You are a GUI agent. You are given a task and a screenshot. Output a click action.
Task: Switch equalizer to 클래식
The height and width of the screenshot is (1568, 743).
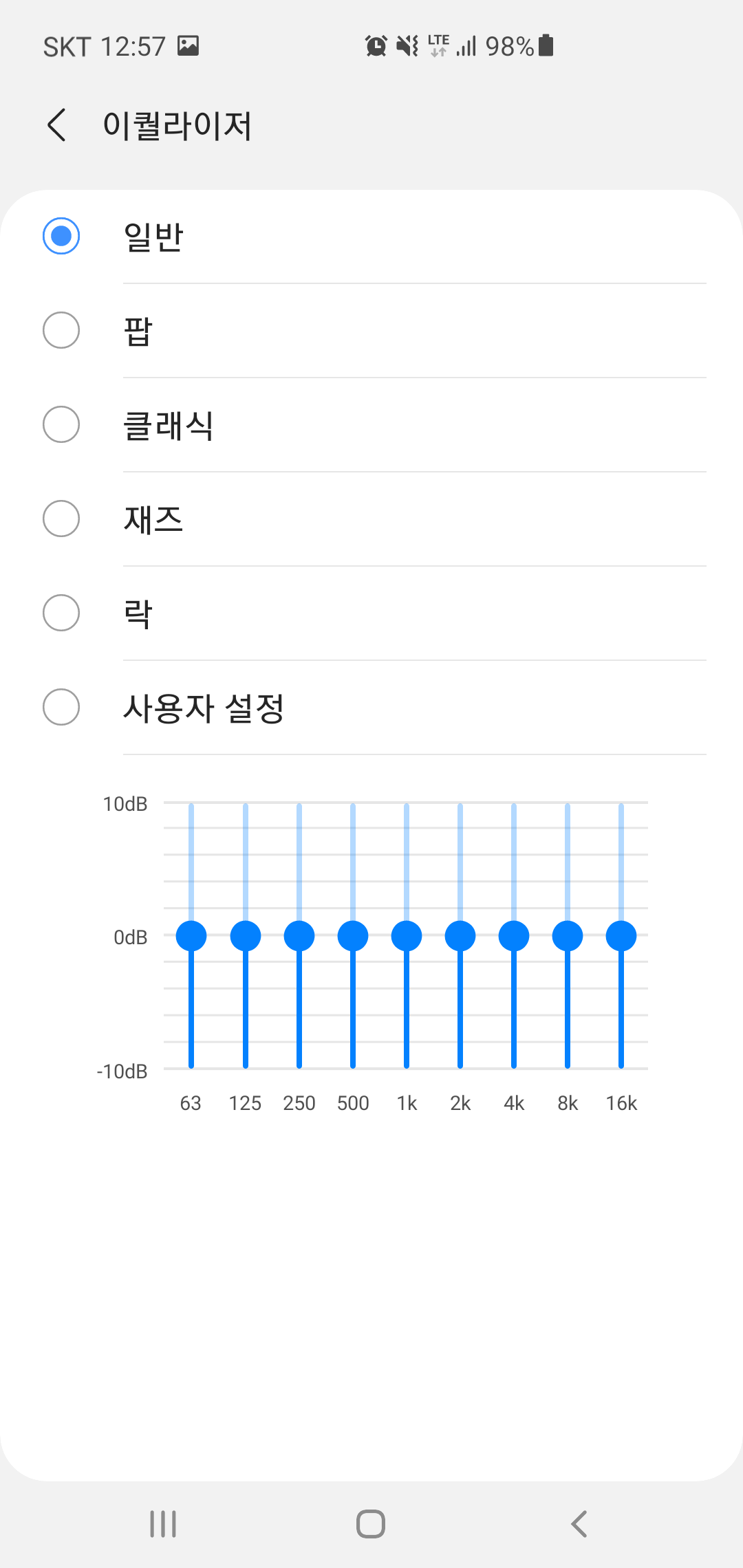pos(371,425)
